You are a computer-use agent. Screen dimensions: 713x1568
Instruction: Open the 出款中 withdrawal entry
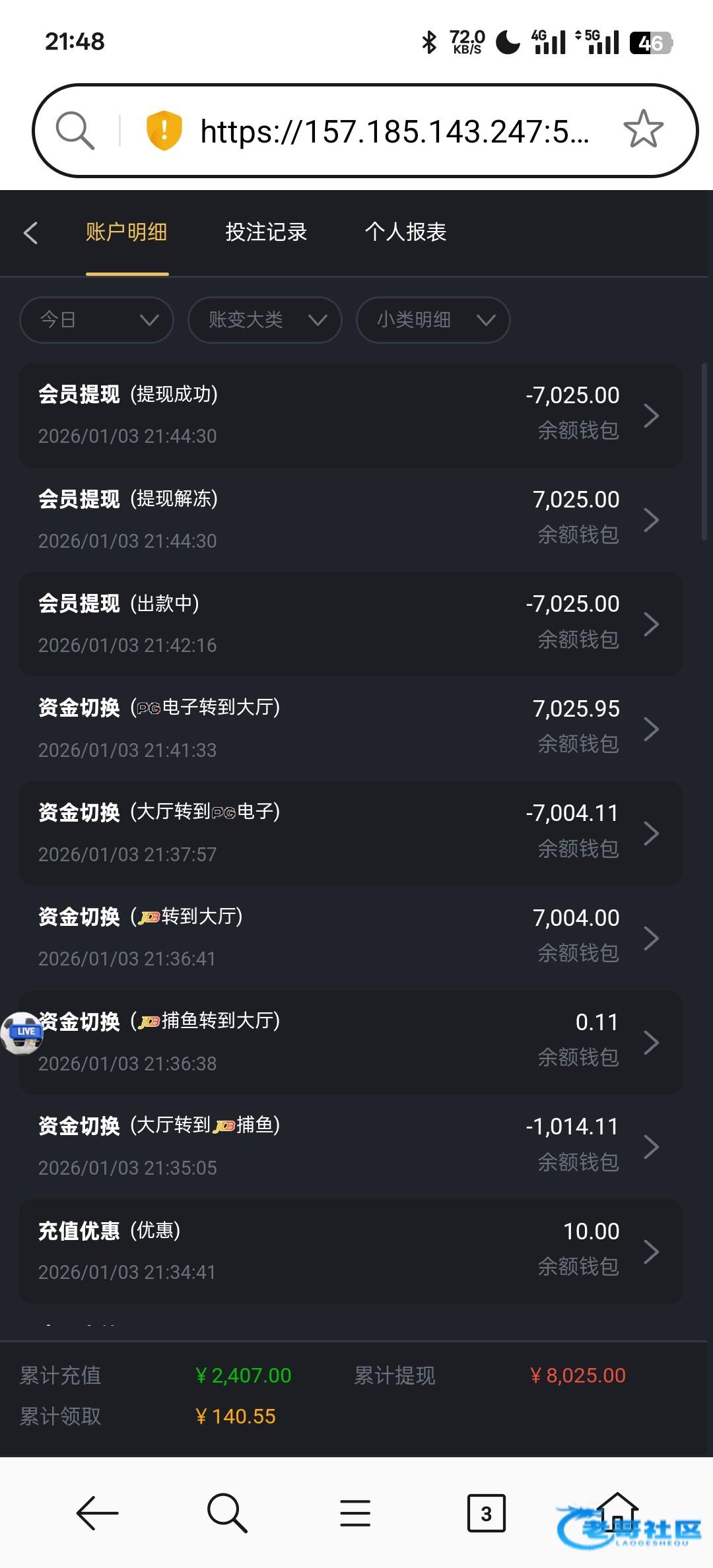tap(351, 624)
